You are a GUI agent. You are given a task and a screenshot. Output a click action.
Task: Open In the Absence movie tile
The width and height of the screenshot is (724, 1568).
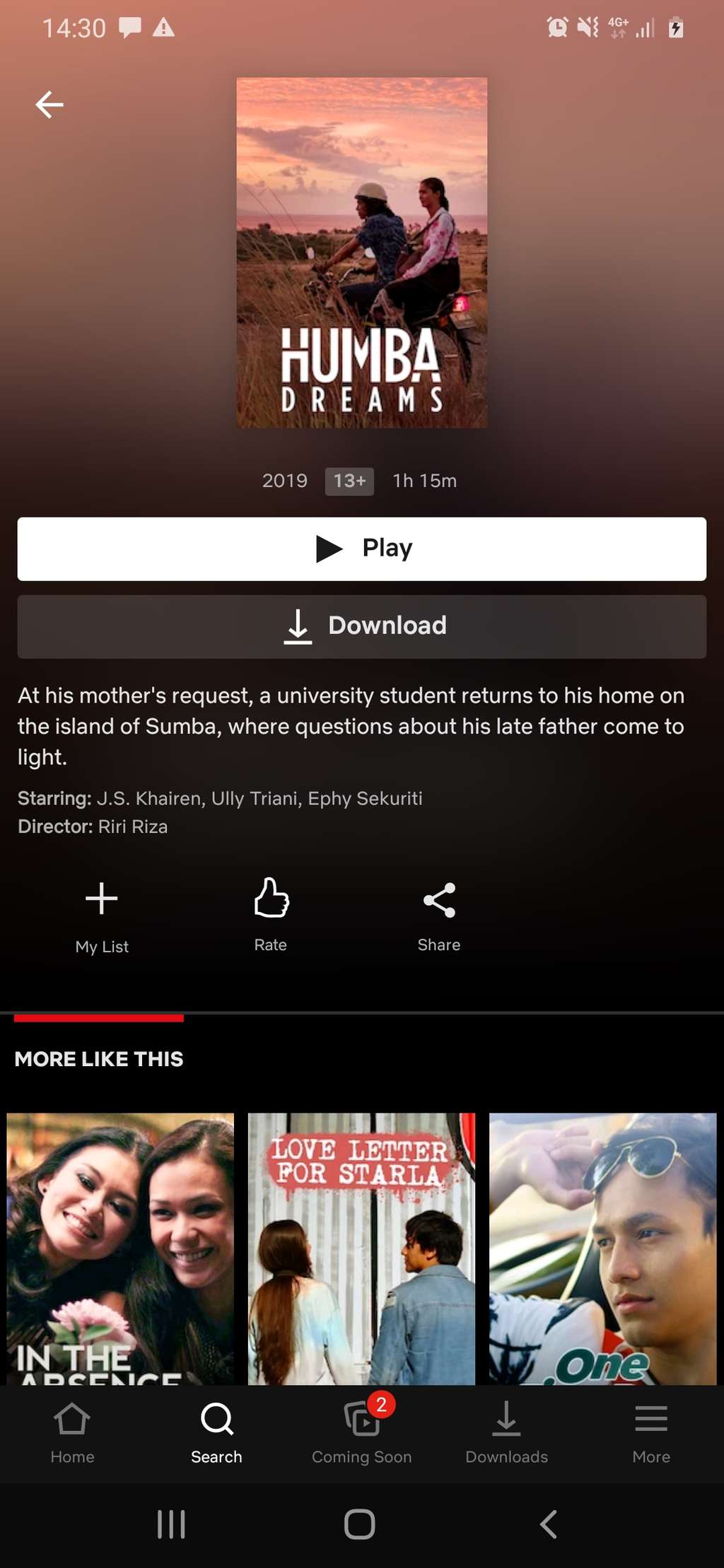[x=120, y=1248]
